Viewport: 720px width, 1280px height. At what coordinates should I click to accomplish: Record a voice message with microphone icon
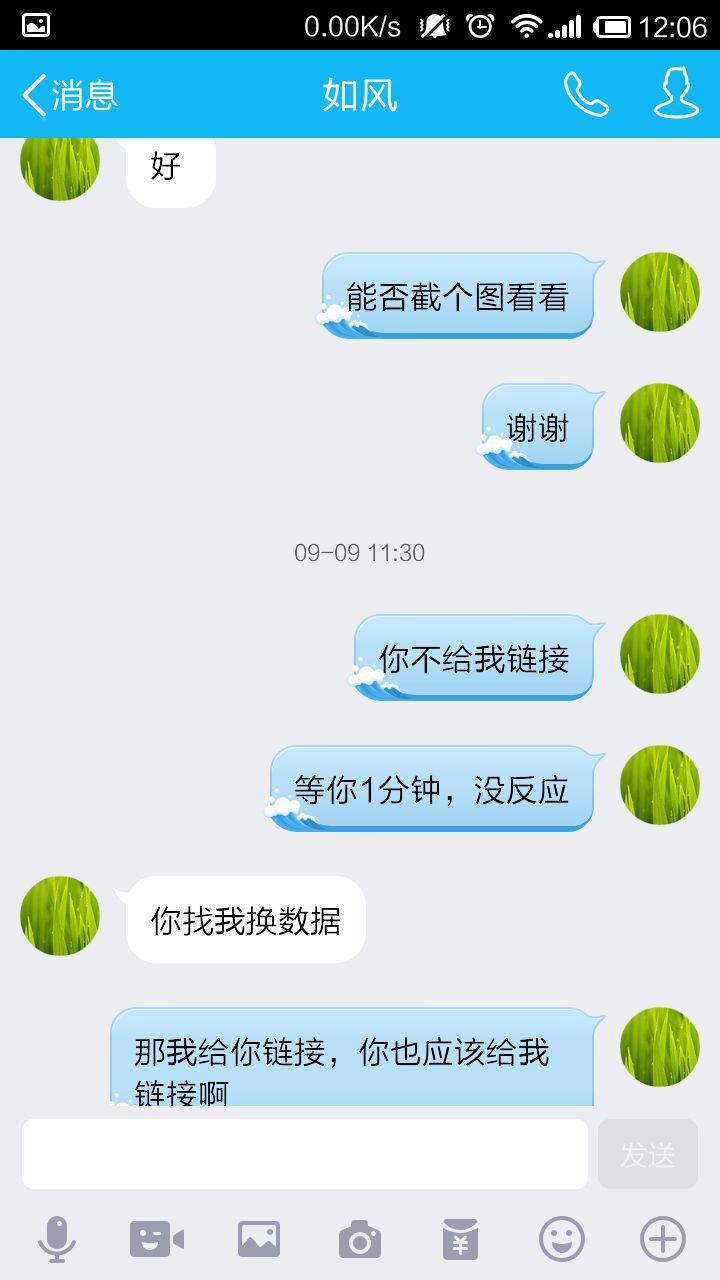tap(57, 1240)
